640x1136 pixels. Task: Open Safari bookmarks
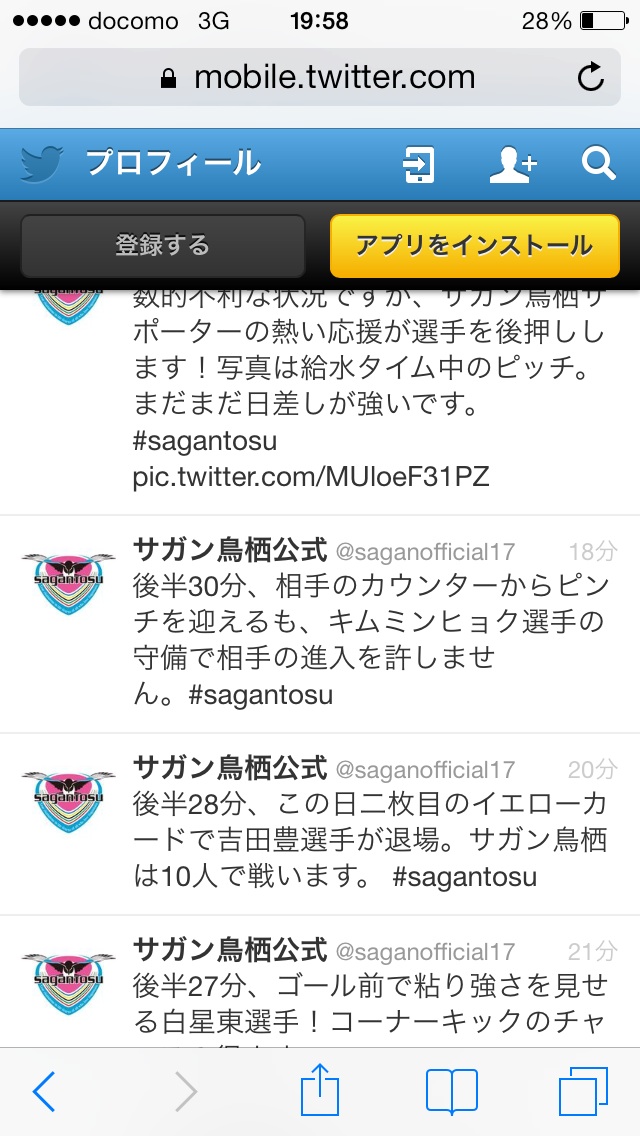[x=451, y=1091]
